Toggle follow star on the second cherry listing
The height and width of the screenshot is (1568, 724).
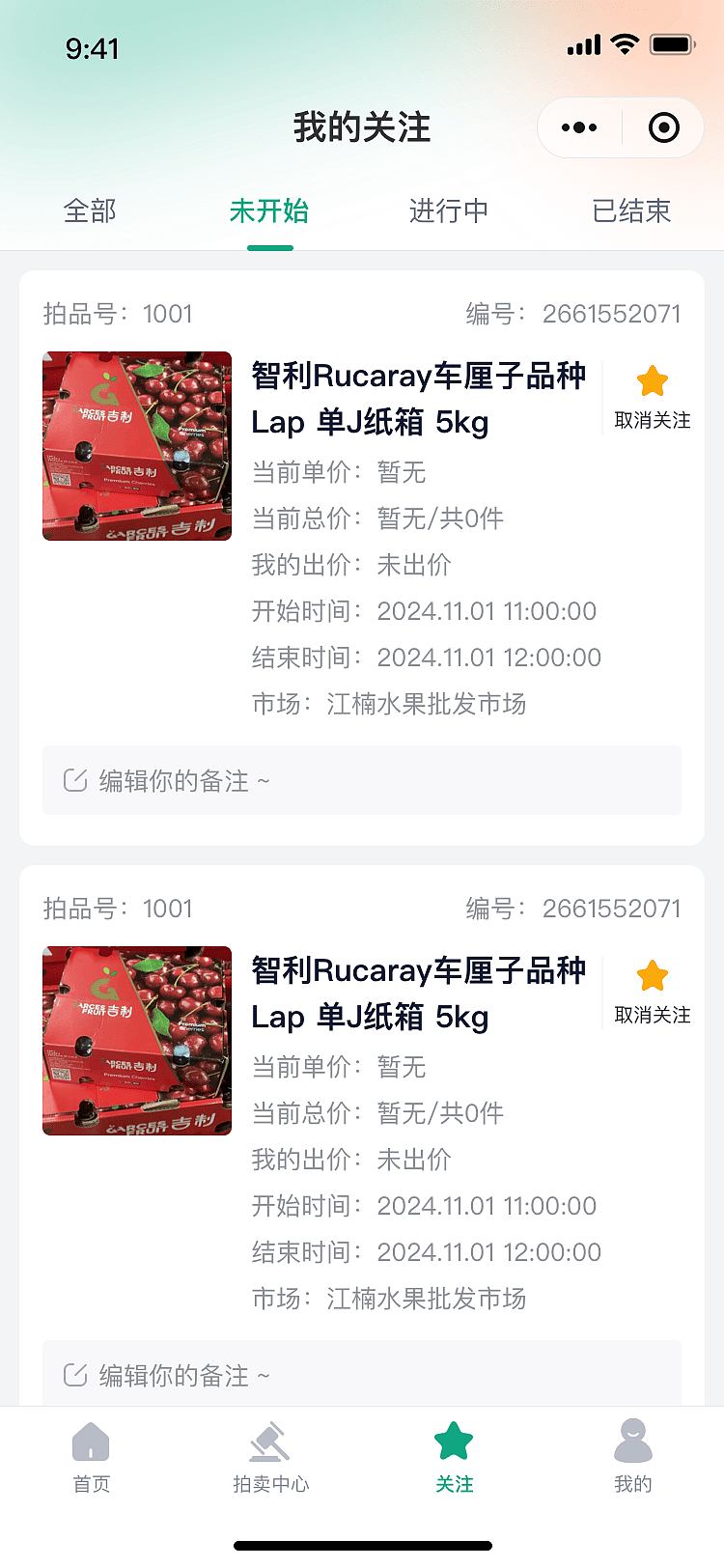[651, 977]
